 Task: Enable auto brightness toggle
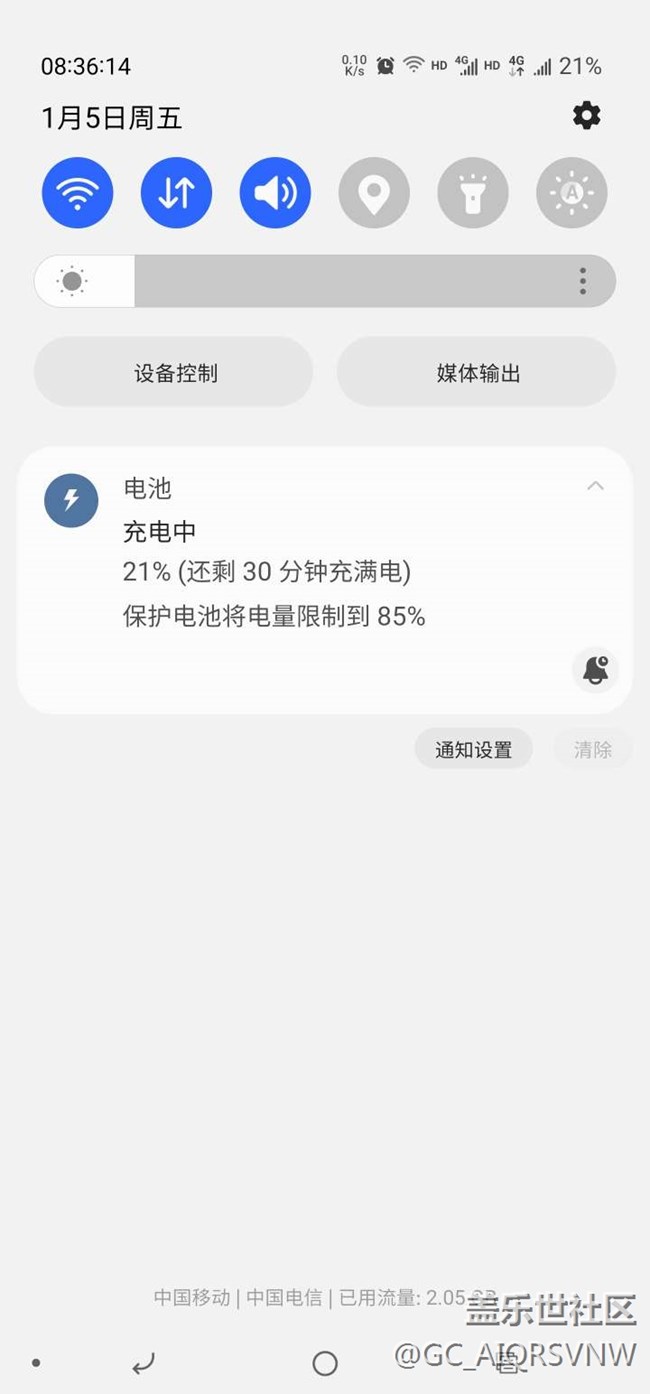click(571, 192)
